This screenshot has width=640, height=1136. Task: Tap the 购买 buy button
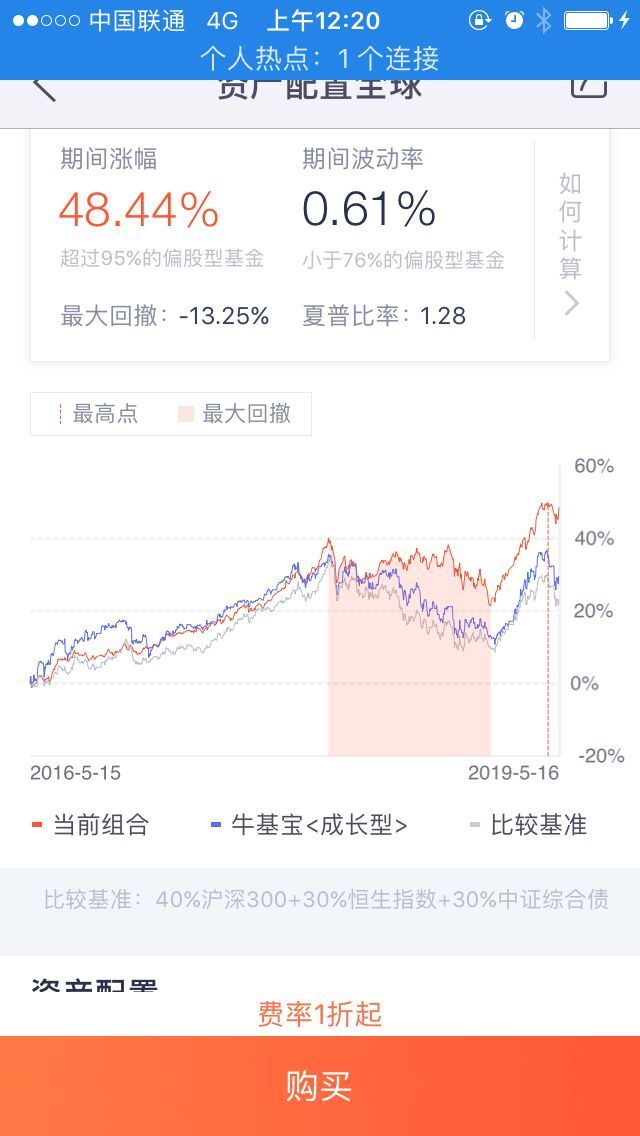320,1085
